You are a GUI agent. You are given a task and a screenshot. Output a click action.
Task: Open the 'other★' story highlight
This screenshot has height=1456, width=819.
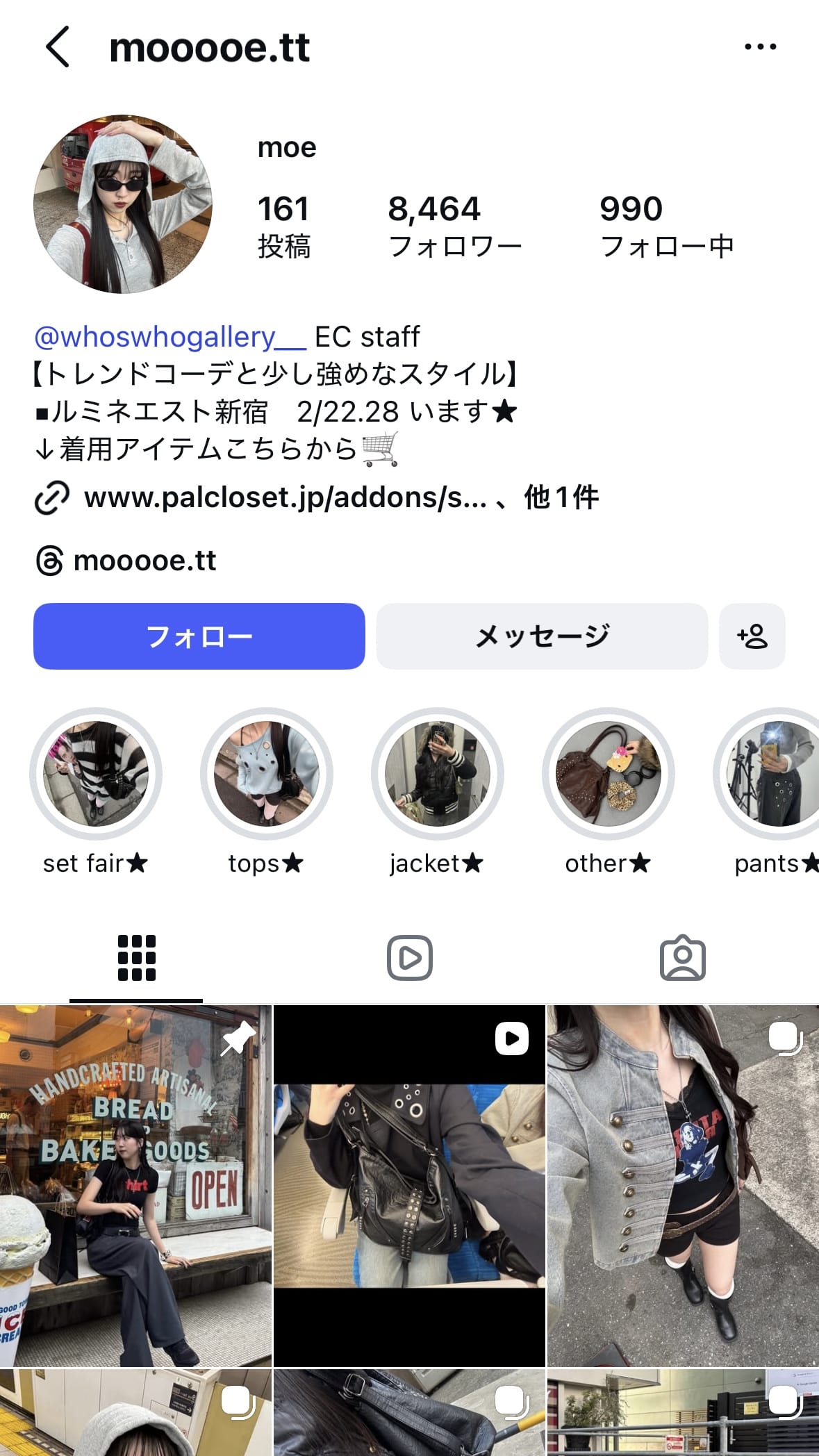tap(608, 774)
